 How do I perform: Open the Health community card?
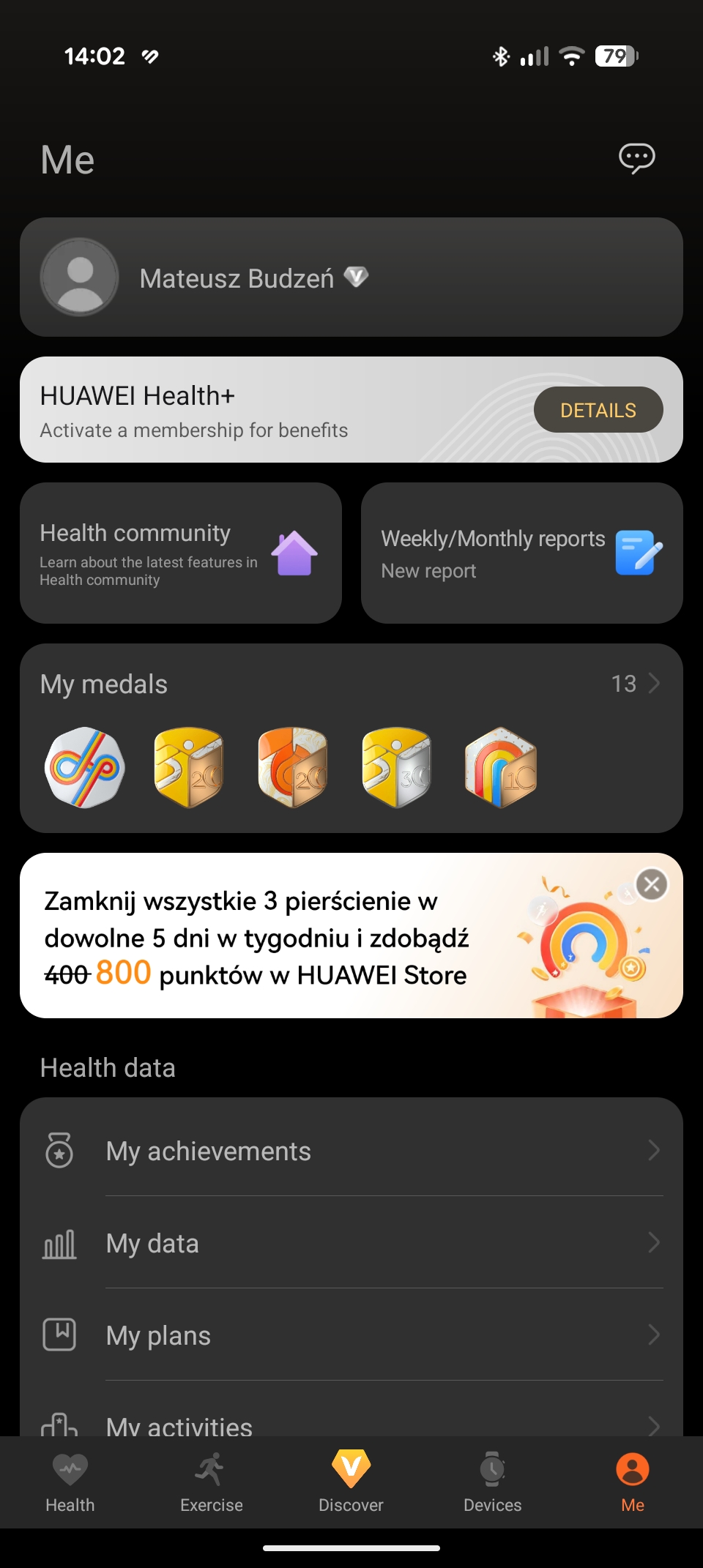point(181,553)
